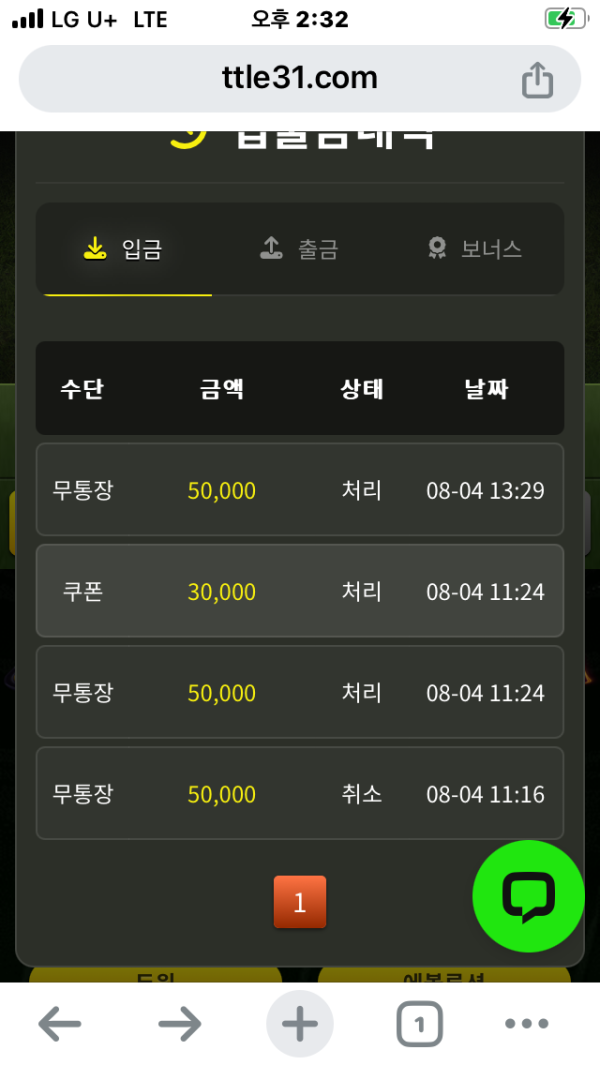
Task: Go forward in the browser
Action: (180, 1024)
